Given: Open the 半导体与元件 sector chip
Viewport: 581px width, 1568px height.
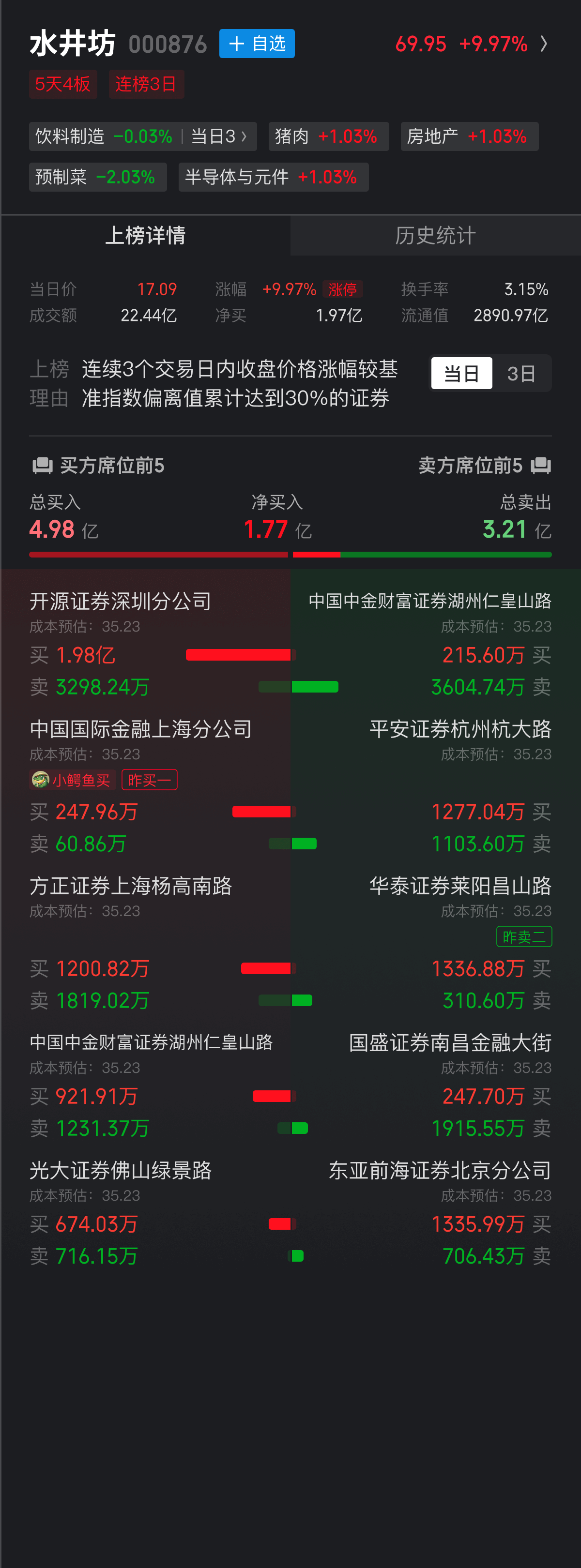Looking at the screenshot, I should coord(273,177).
